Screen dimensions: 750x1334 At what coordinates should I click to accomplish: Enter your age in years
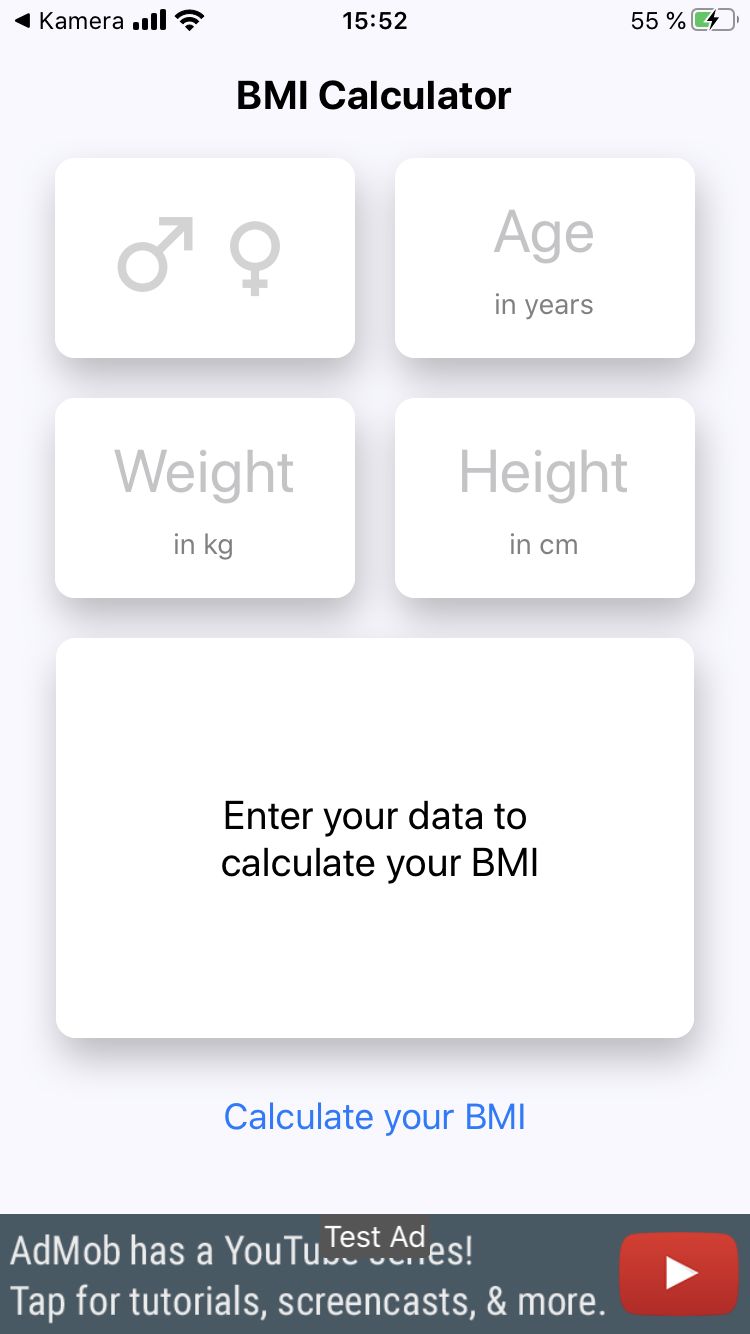click(544, 258)
